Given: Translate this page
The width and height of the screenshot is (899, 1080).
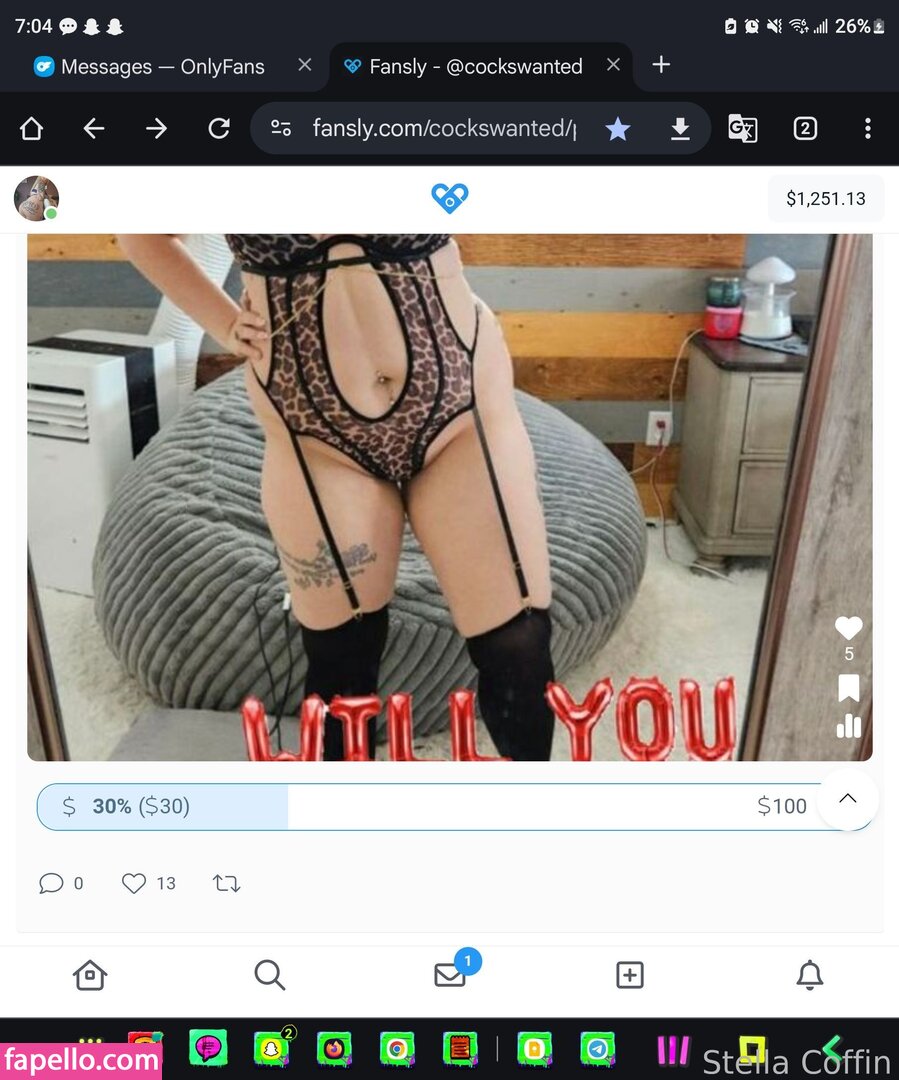Looking at the screenshot, I should click(x=742, y=128).
